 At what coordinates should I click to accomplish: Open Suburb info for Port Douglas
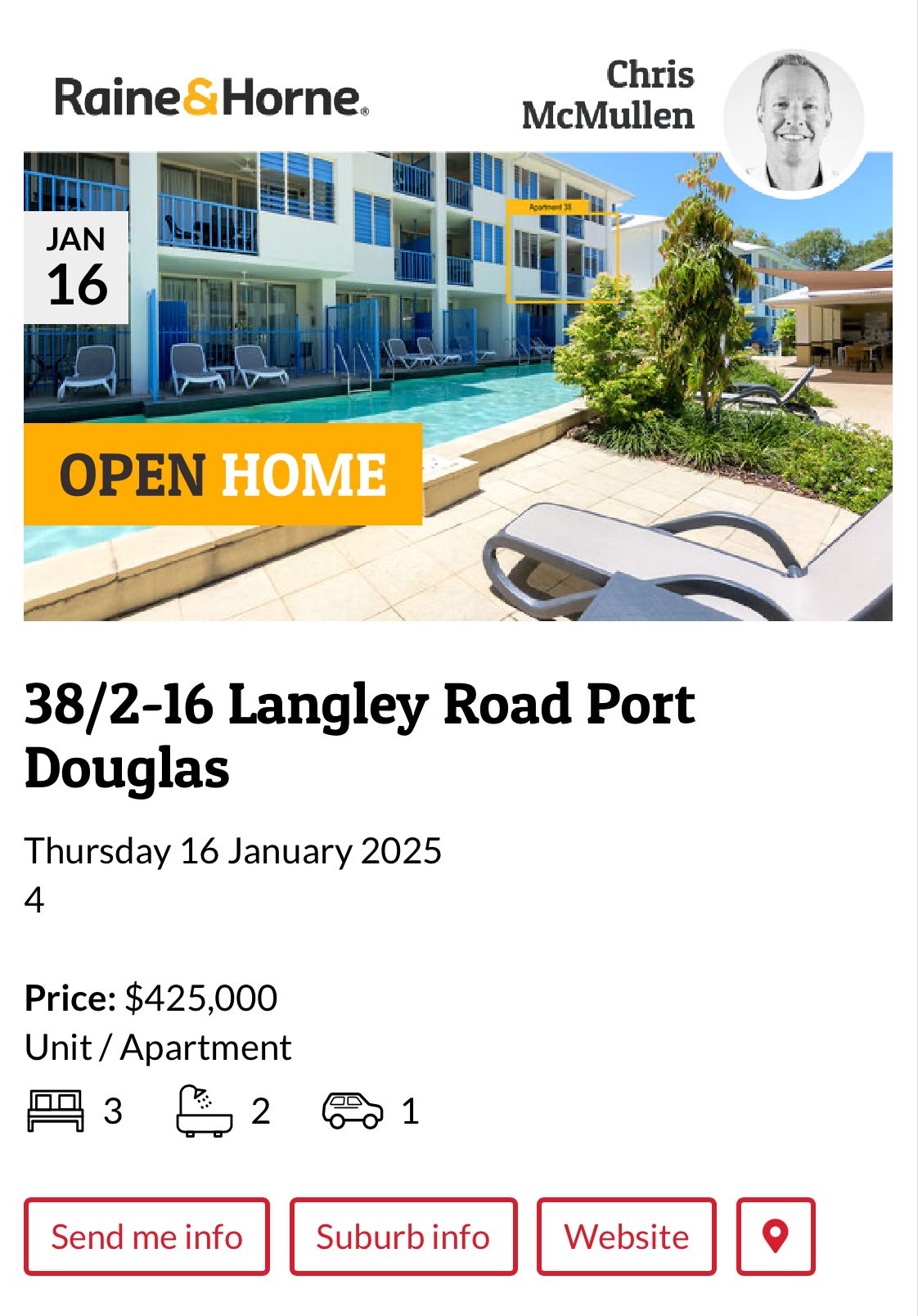point(403,1237)
